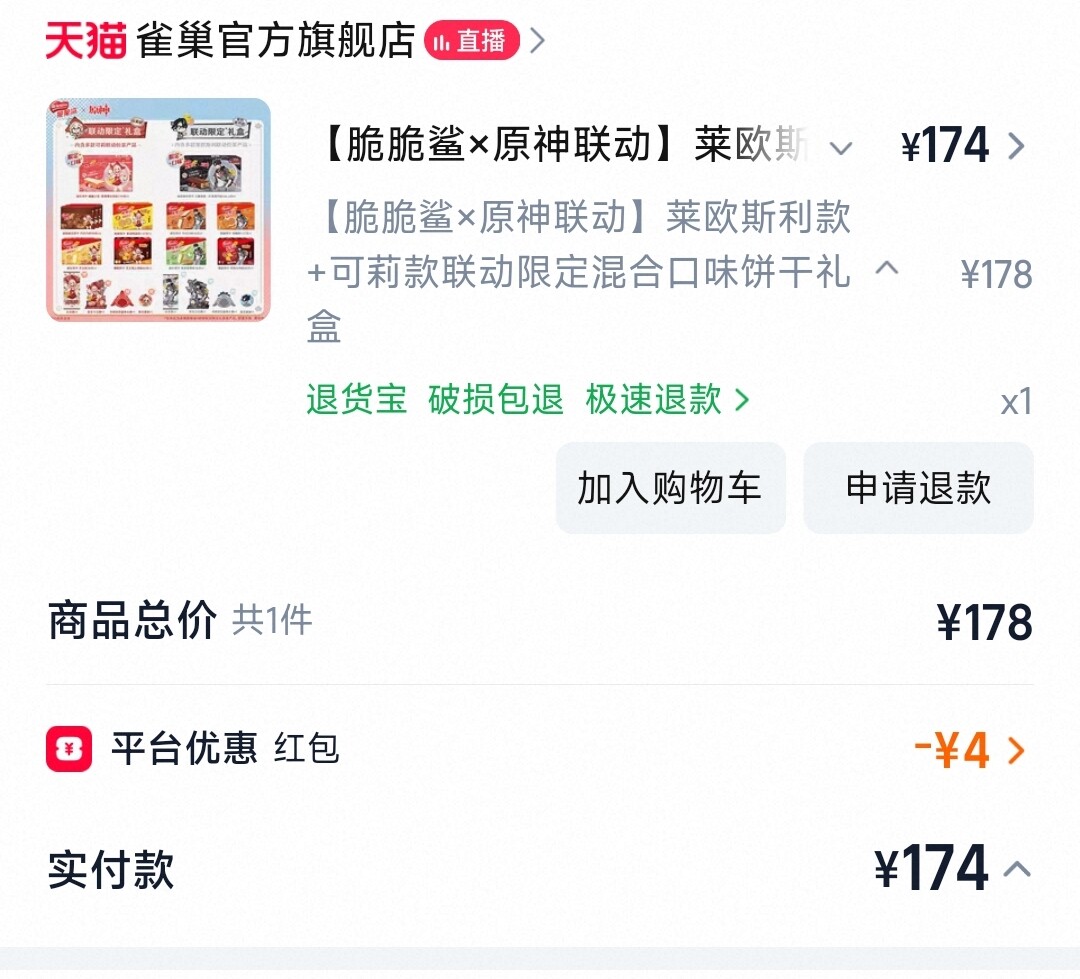This screenshot has width=1080, height=979.
Task: Collapse the SKU description text
Action: tap(887, 268)
